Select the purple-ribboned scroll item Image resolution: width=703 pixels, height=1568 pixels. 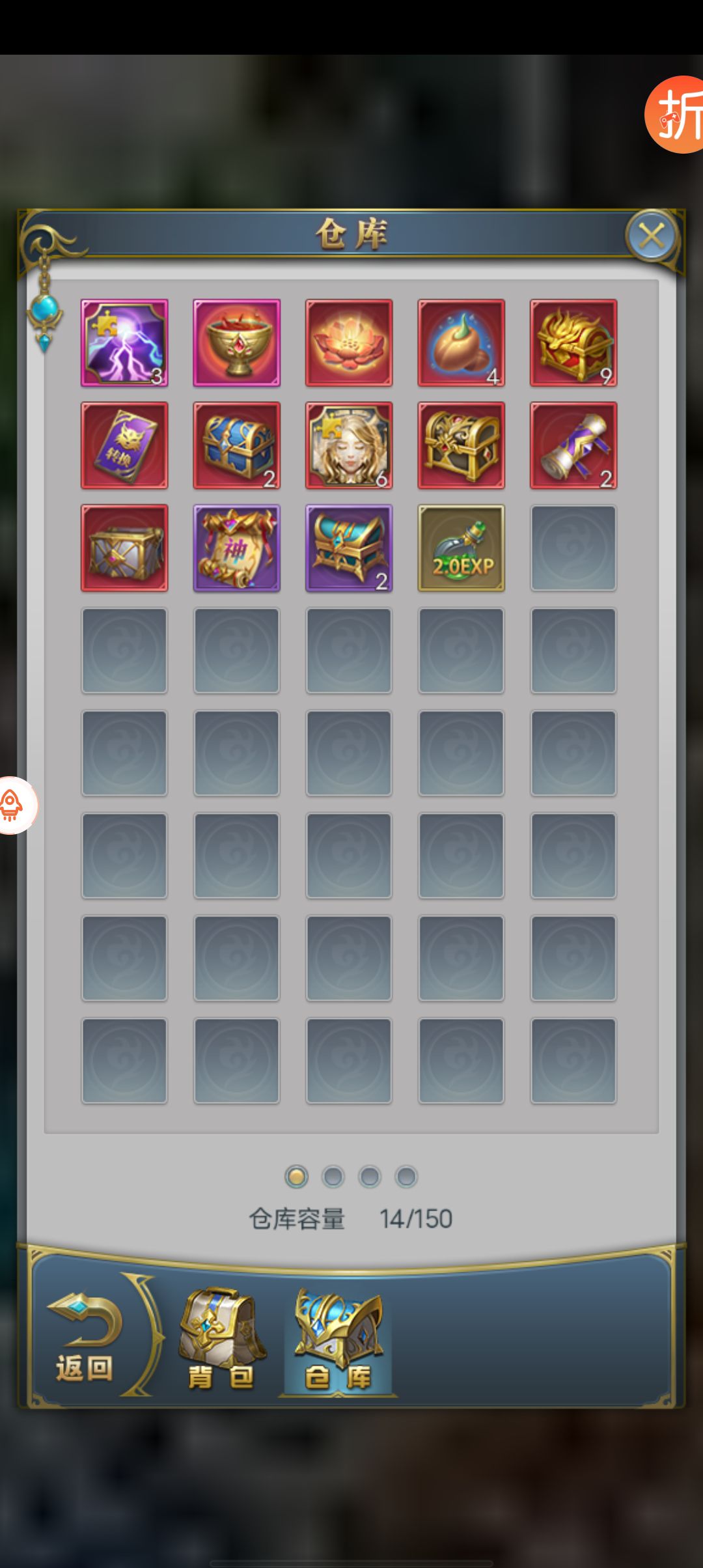click(x=573, y=445)
